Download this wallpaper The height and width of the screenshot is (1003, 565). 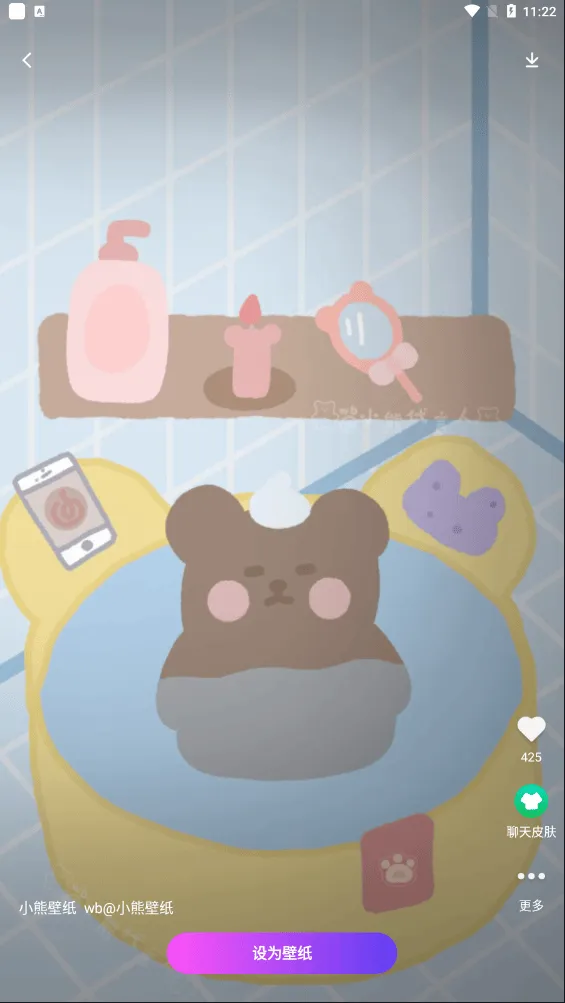coord(532,60)
